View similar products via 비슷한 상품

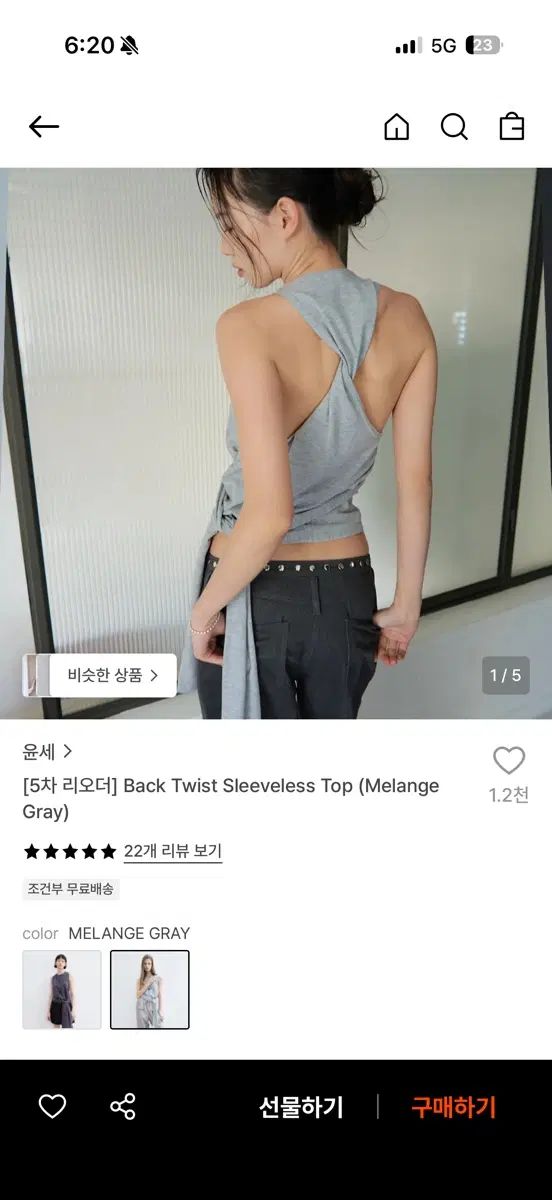coord(100,675)
